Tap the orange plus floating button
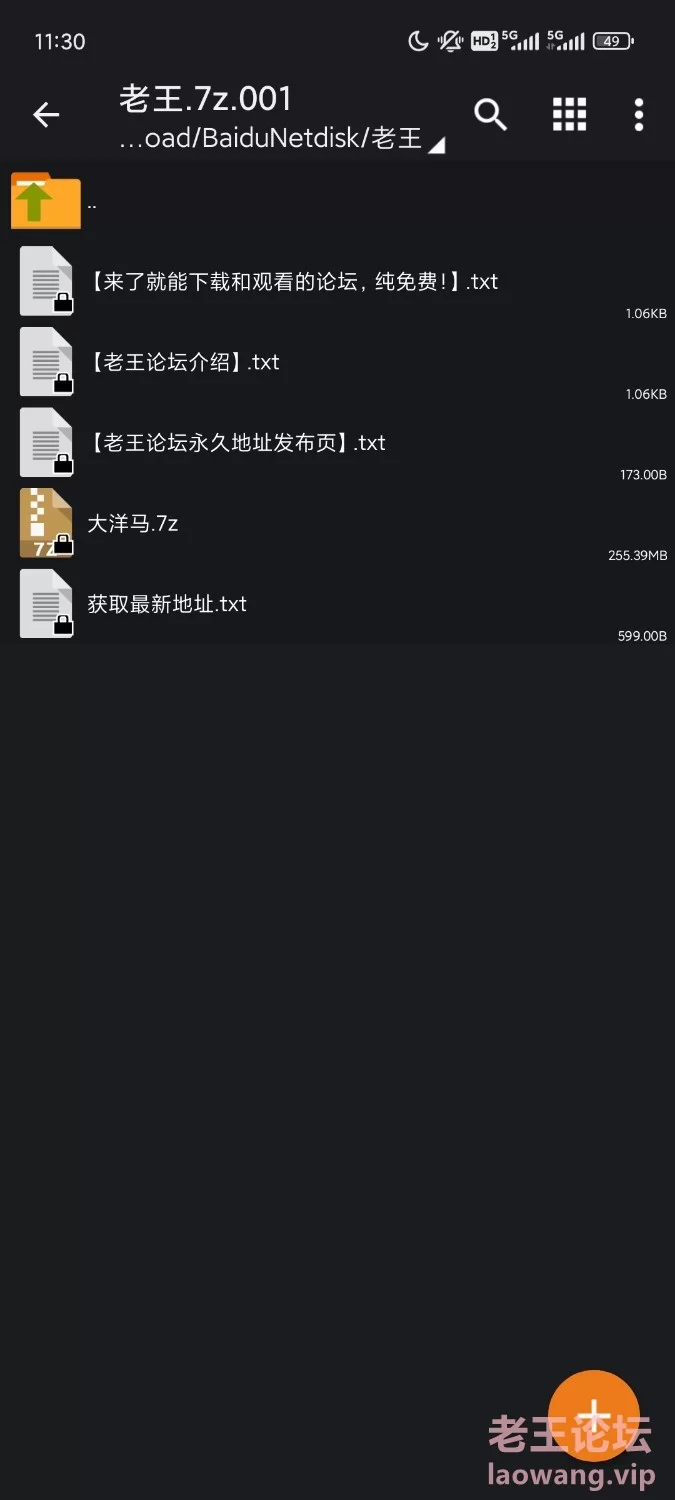675x1500 pixels. click(594, 1414)
